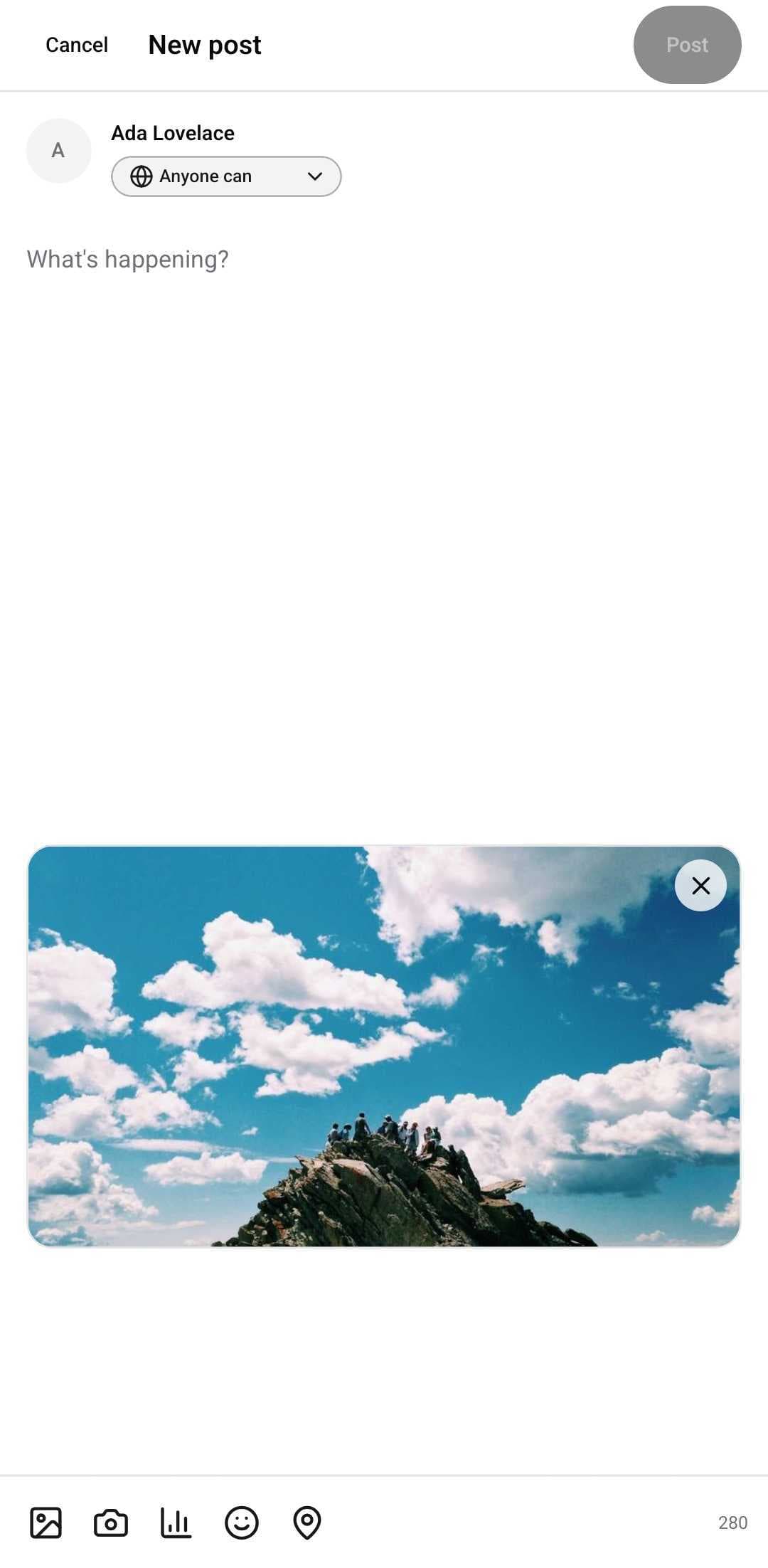Add a location tag
768x1568 pixels.
[307, 1523]
